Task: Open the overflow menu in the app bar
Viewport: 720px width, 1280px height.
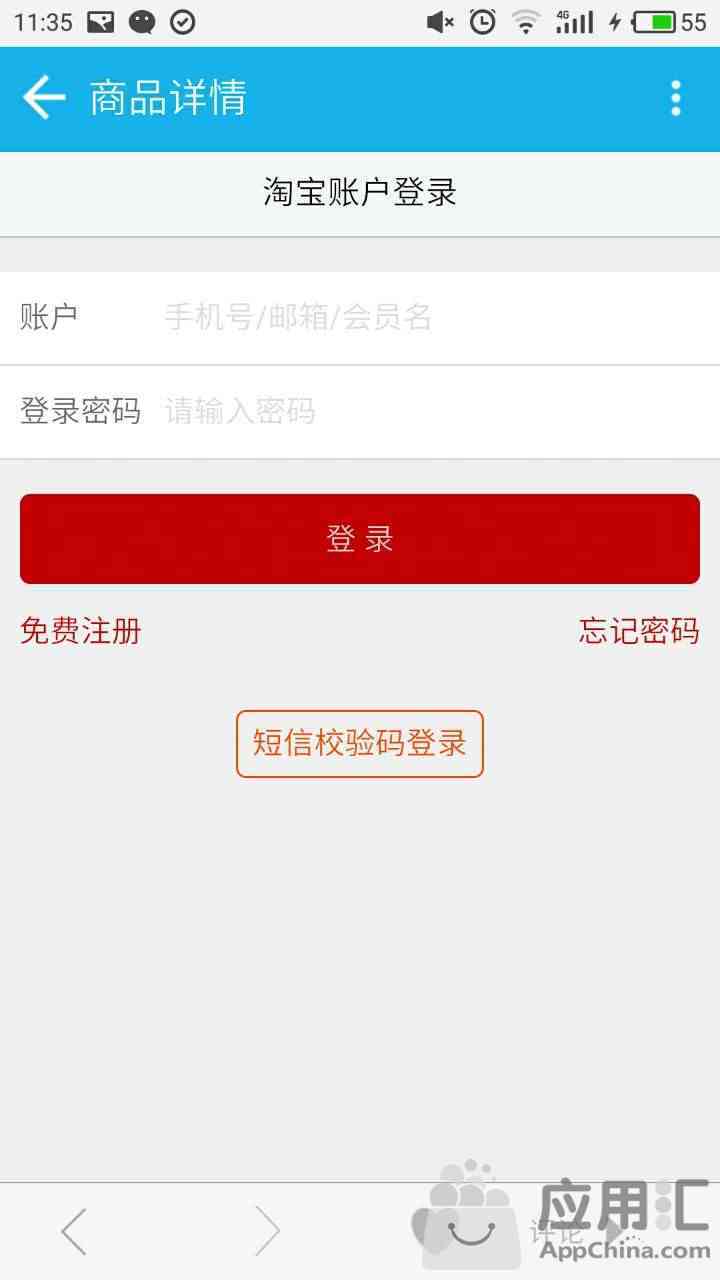Action: point(676,98)
